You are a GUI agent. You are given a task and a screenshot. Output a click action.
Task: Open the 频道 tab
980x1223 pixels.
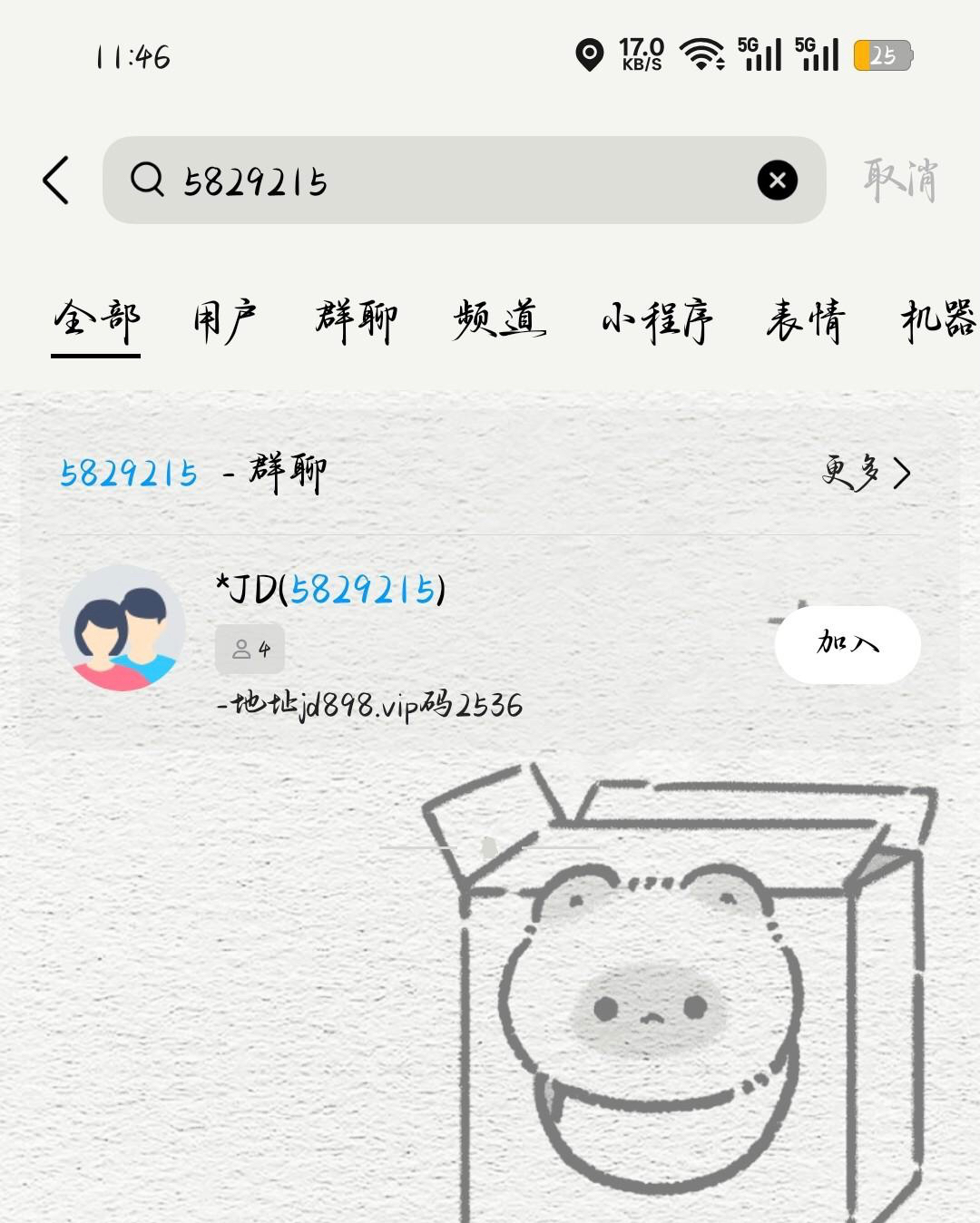(x=498, y=321)
